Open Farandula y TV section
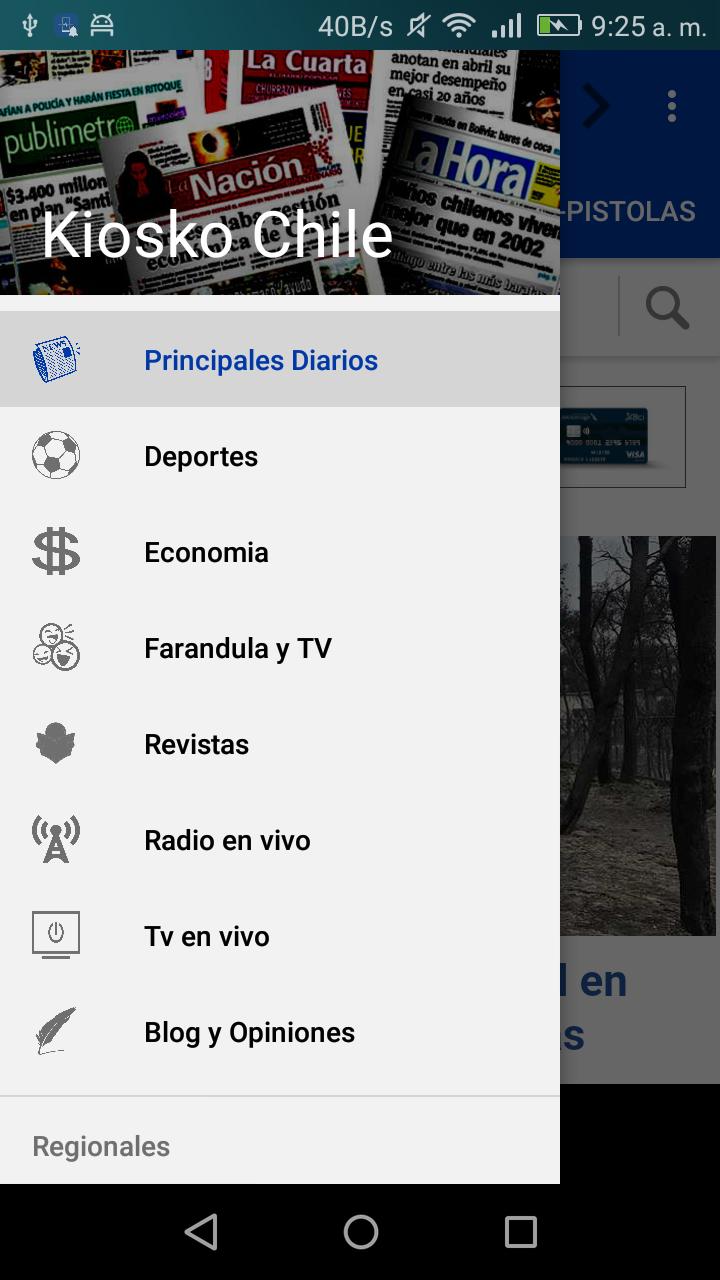The image size is (720, 1280). point(237,648)
